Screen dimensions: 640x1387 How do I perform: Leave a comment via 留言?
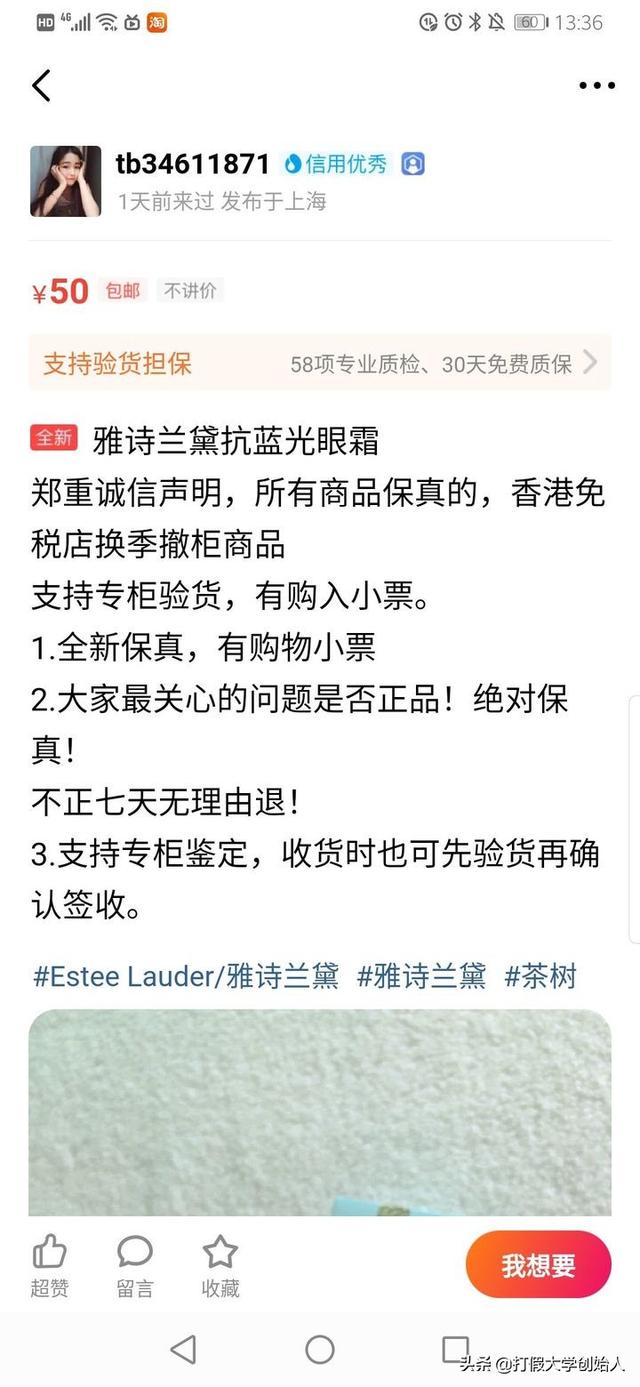135,1265
